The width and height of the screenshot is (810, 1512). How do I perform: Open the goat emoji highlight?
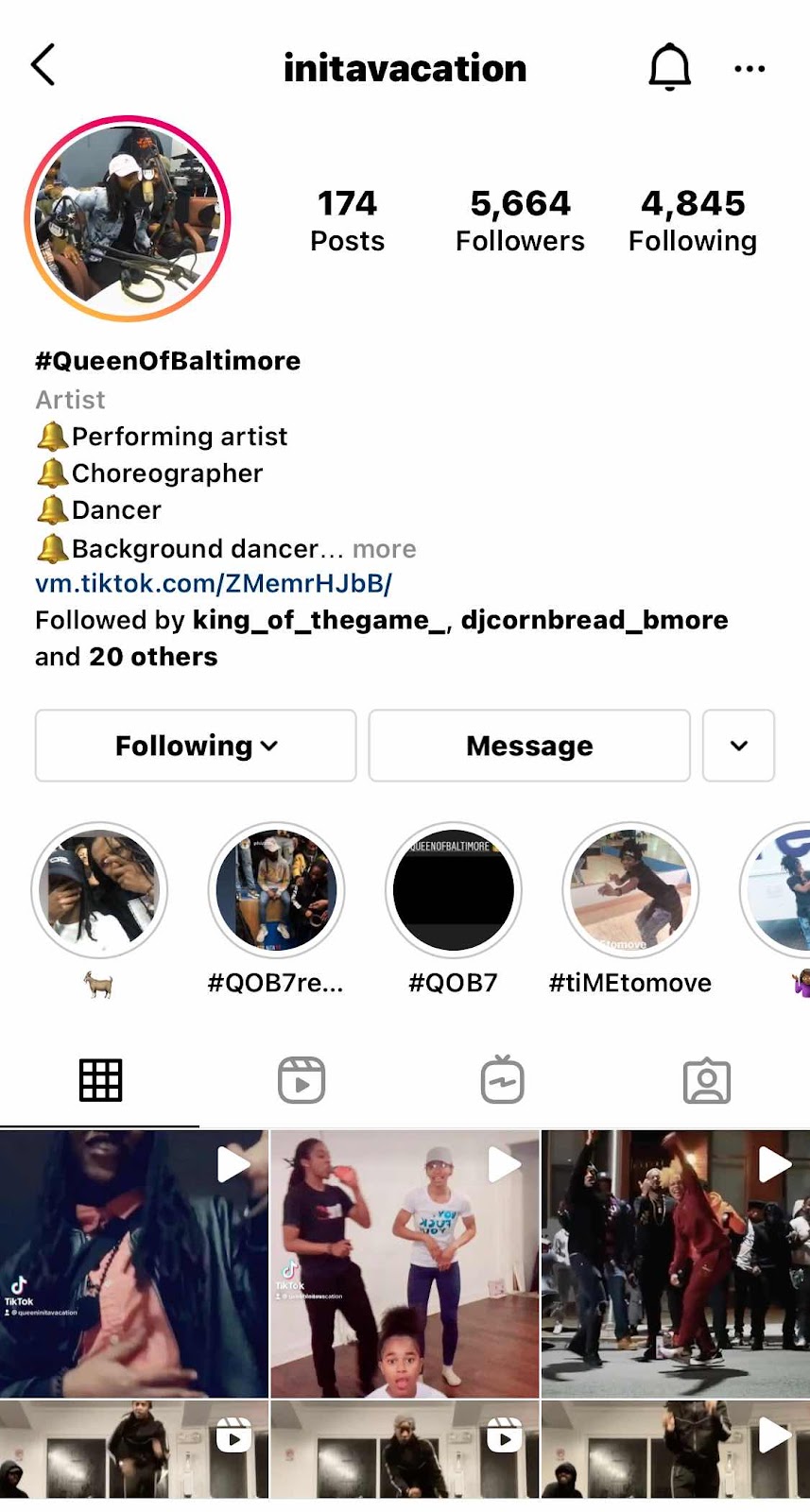pyautogui.click(x=99, y=891)
